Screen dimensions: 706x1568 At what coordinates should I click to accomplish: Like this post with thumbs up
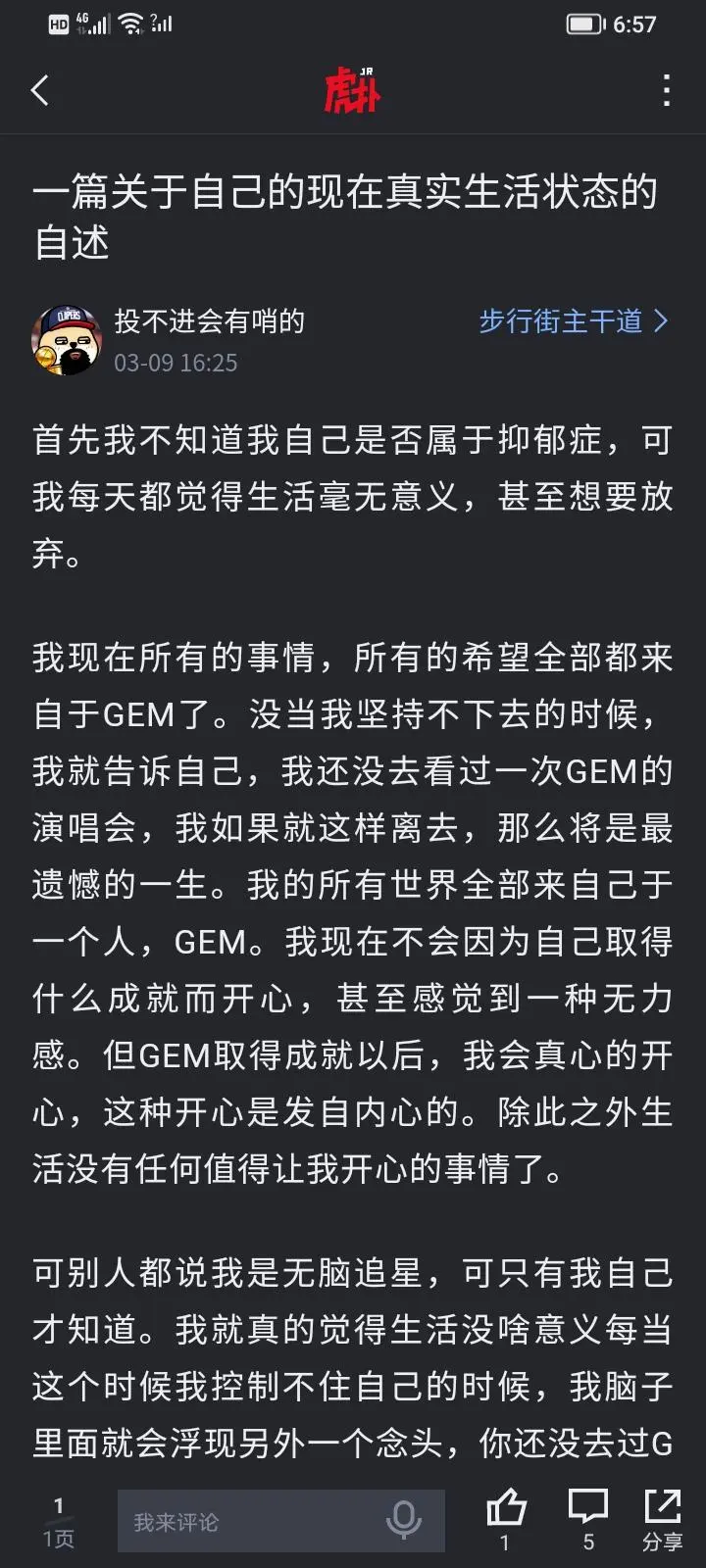[x=506, y=1517]
